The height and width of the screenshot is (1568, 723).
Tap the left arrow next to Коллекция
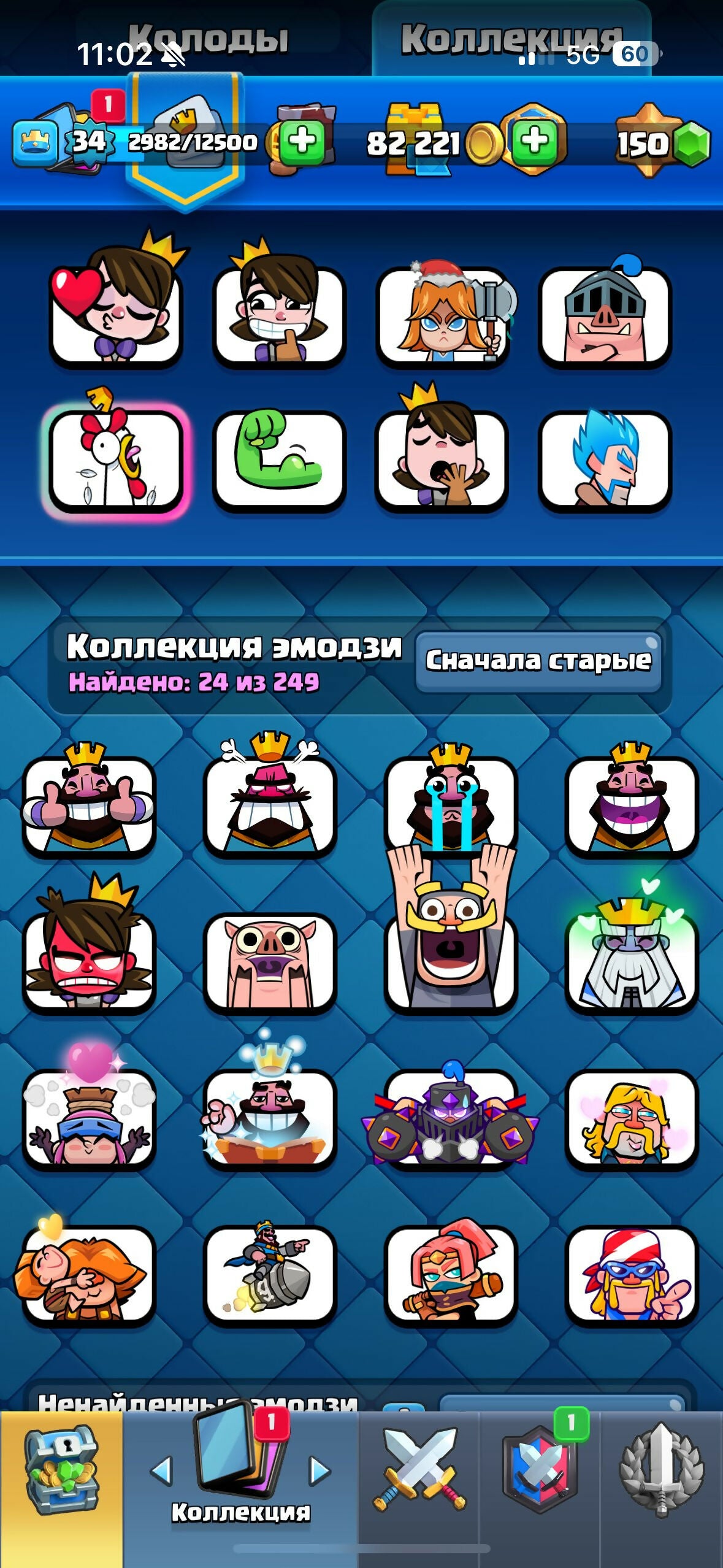tap(162, 1471)
